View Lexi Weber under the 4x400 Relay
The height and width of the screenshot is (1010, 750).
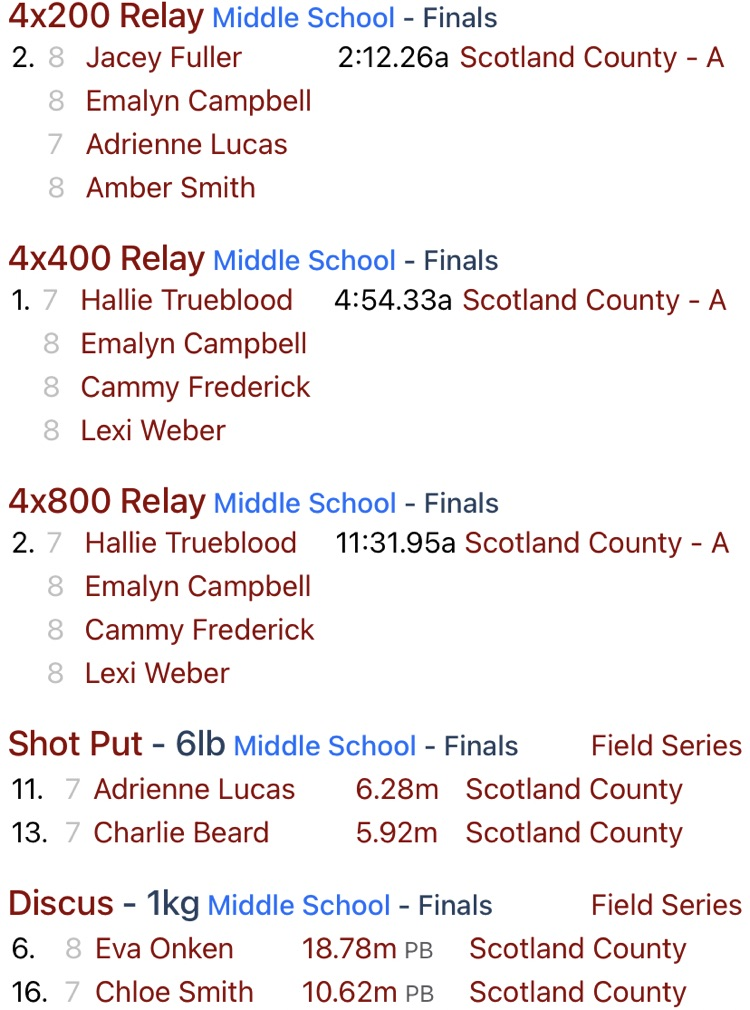[153, 431]
